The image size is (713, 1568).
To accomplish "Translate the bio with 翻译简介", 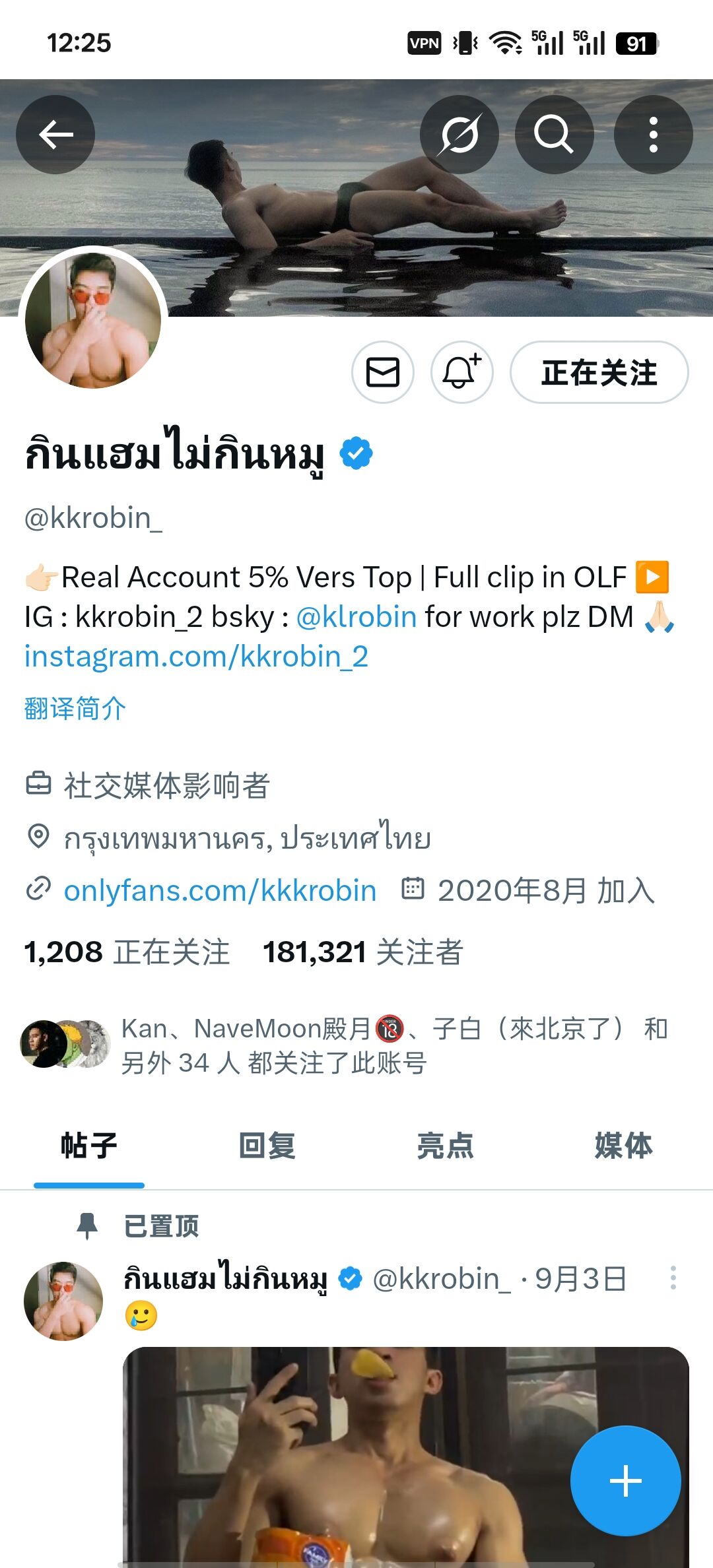I will [x=75, y=709].
